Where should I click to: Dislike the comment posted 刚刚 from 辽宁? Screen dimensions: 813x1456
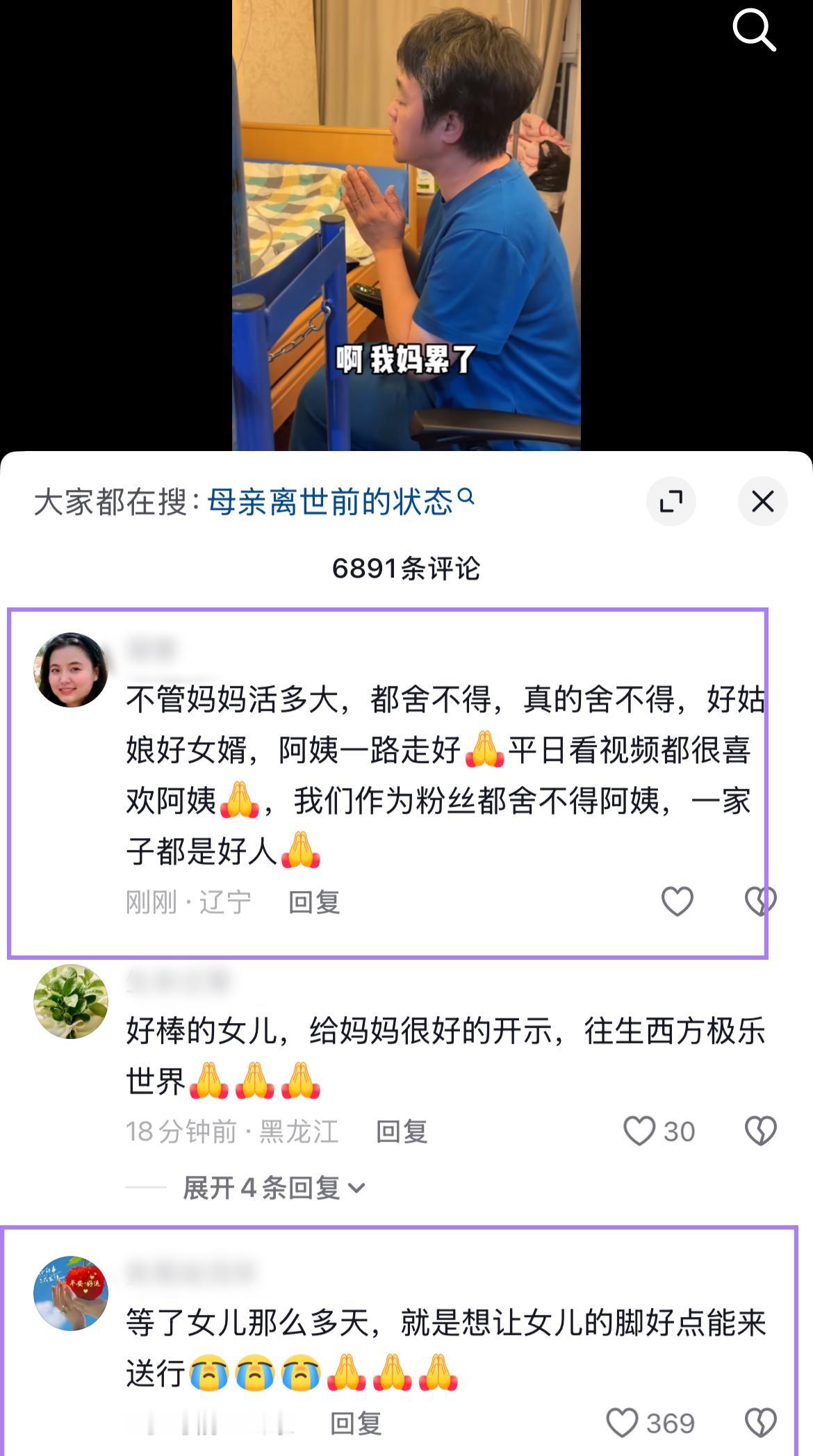click(x=760, y=902)
